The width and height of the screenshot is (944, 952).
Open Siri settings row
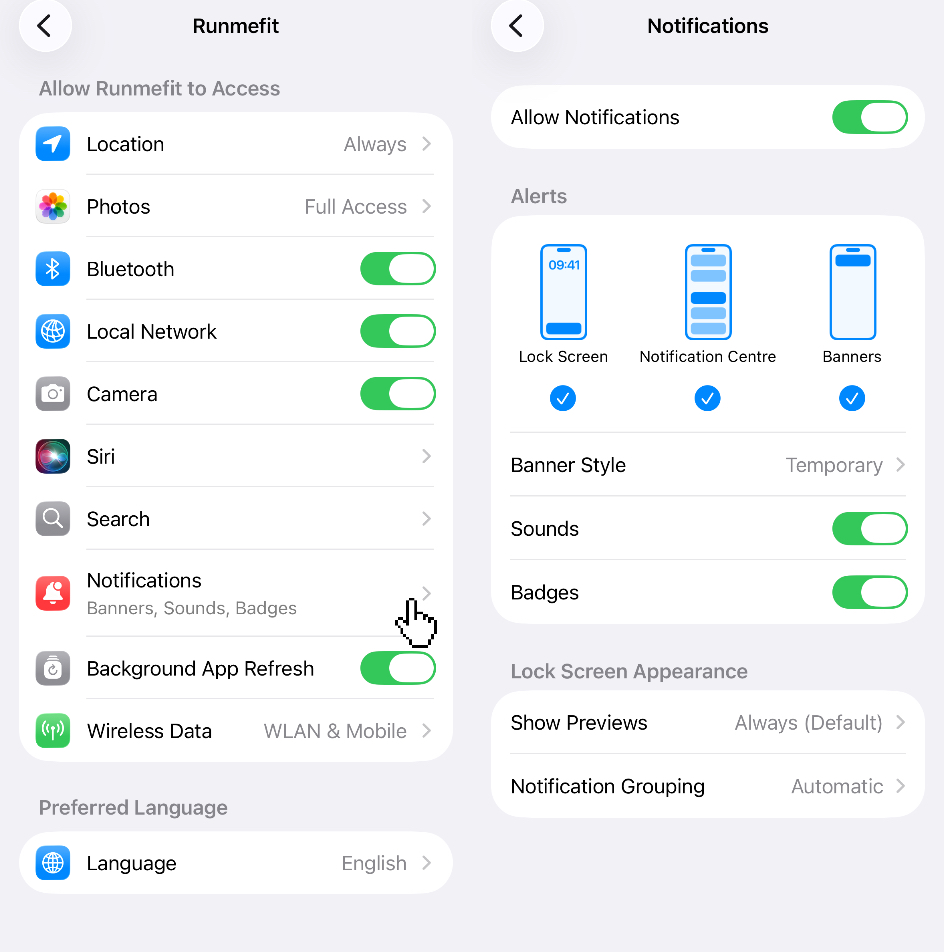[236, 457]
